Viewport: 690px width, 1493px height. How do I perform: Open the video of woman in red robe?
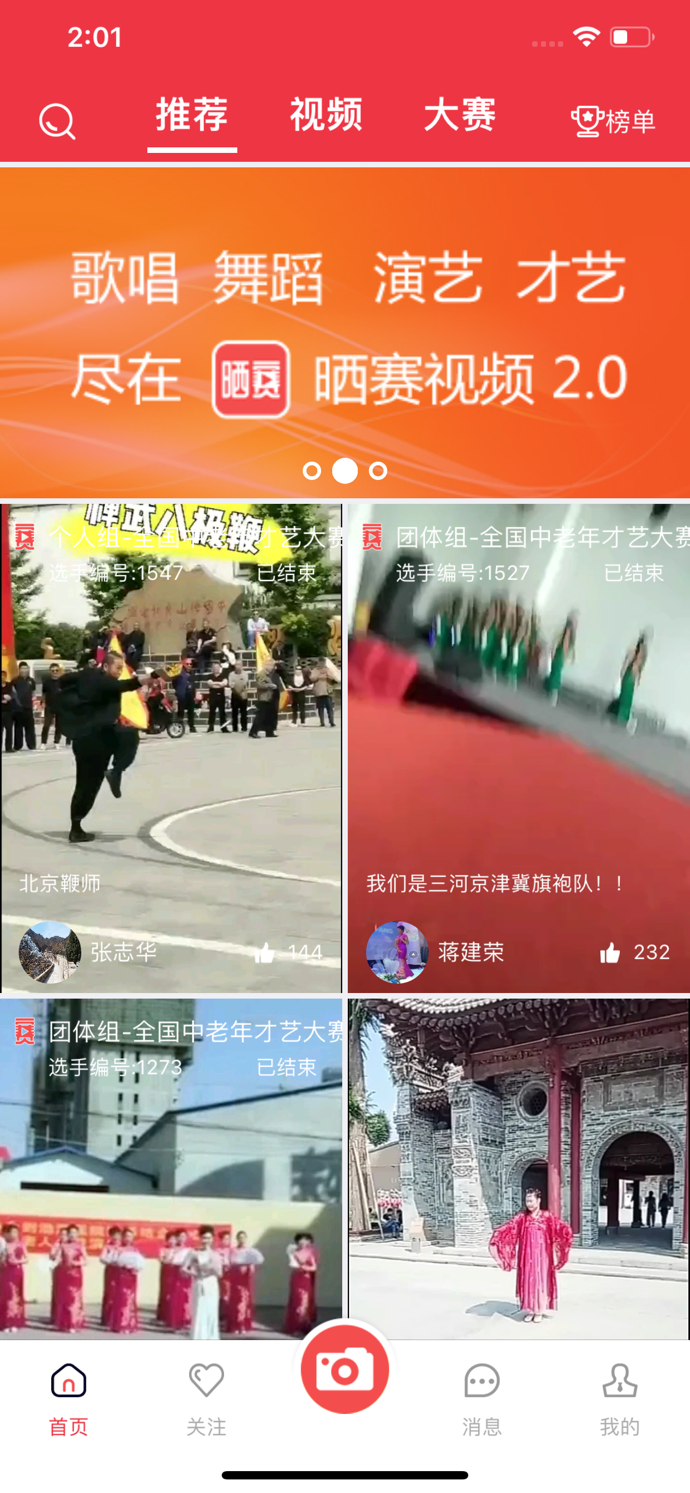pos(518,1170)
